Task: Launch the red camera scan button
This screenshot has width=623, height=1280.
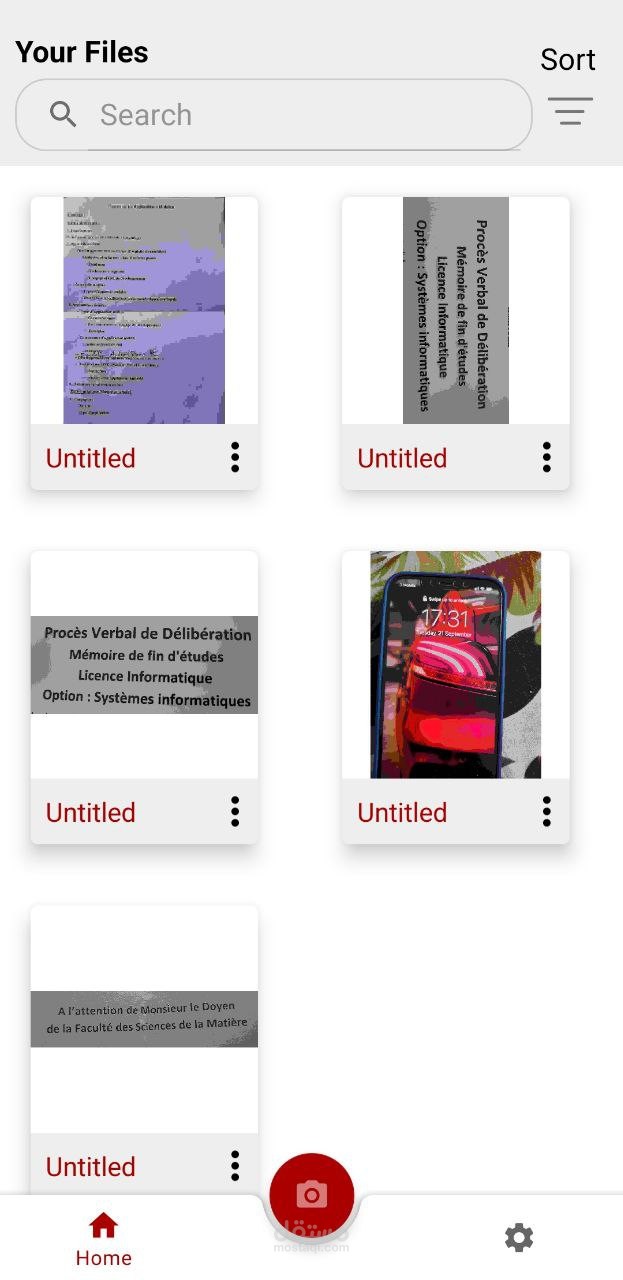Action: [312, 1196]
